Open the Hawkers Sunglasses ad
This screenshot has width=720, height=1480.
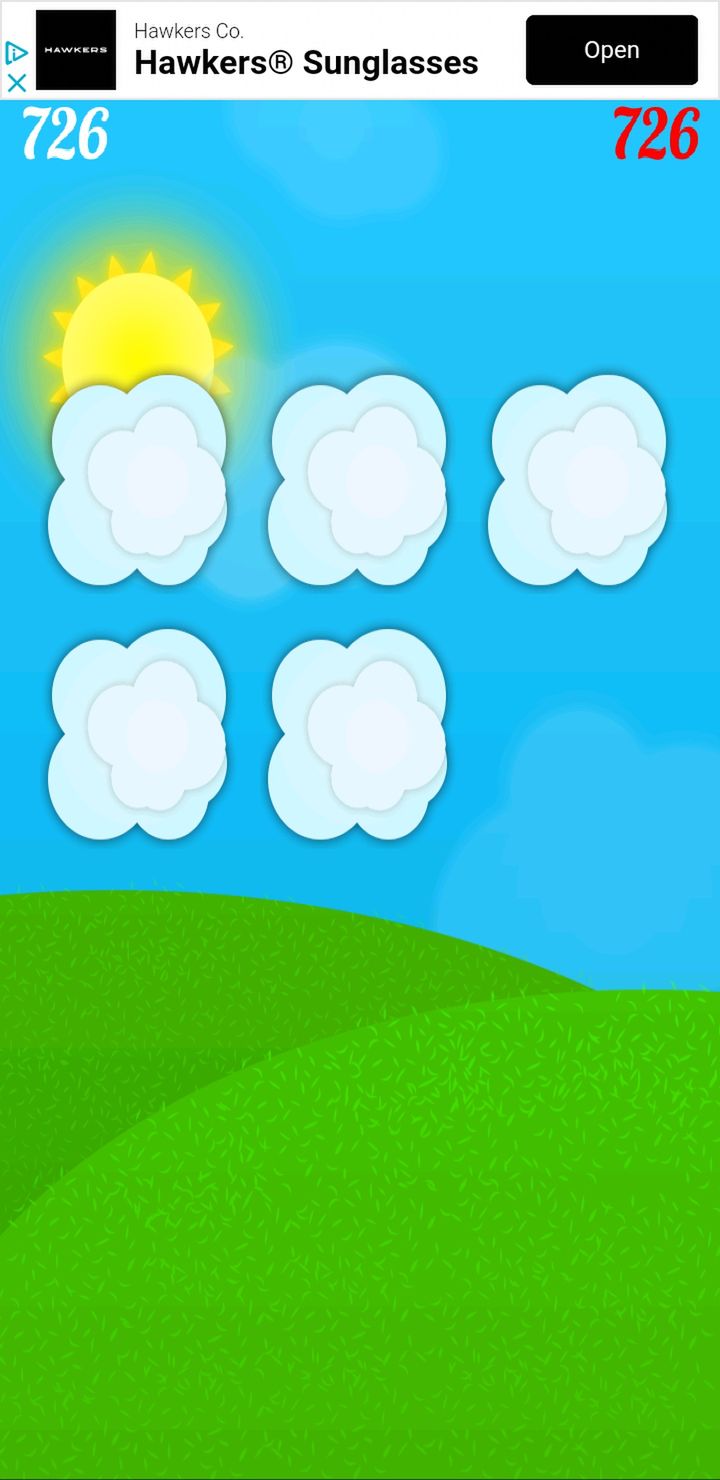point(611,50)
